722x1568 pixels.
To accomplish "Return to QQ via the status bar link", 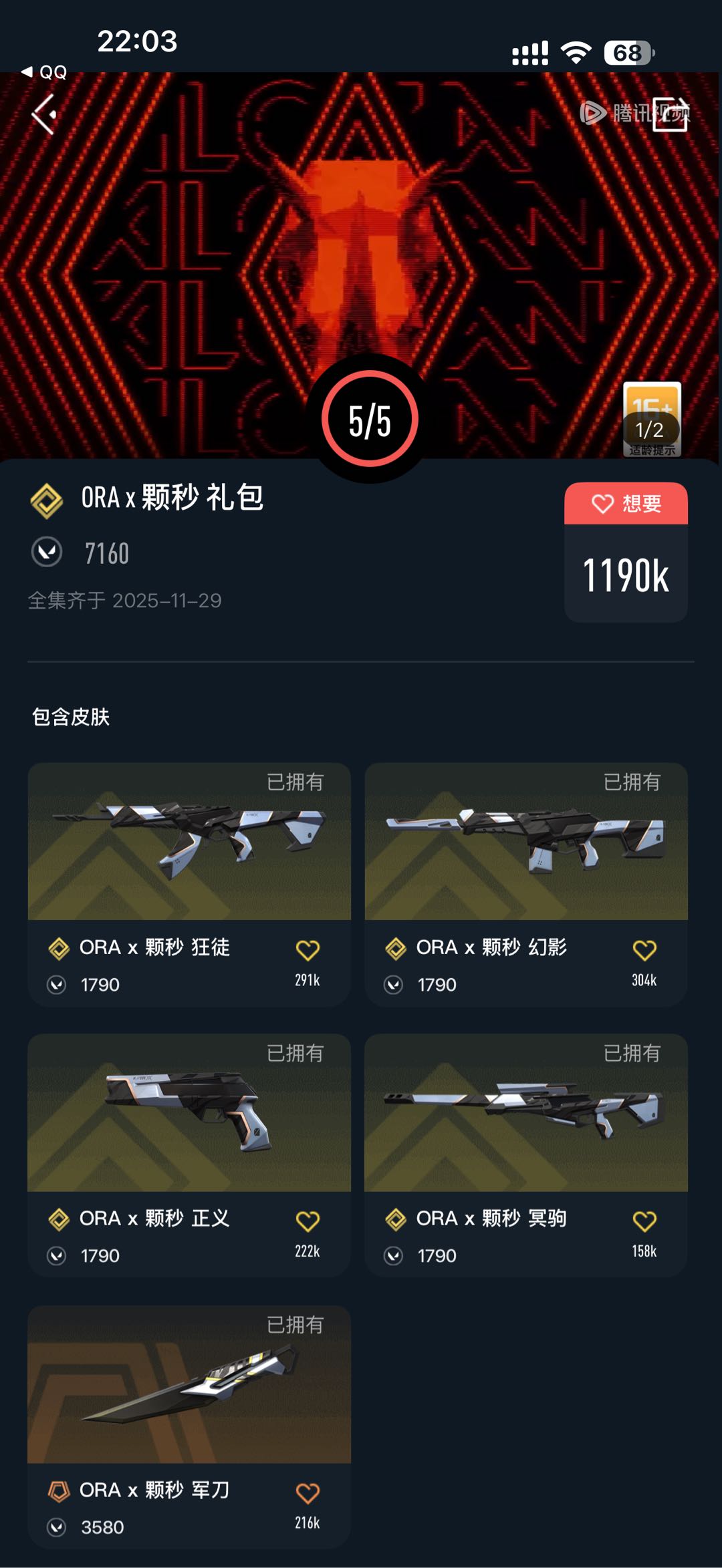I will click(45, 71).
